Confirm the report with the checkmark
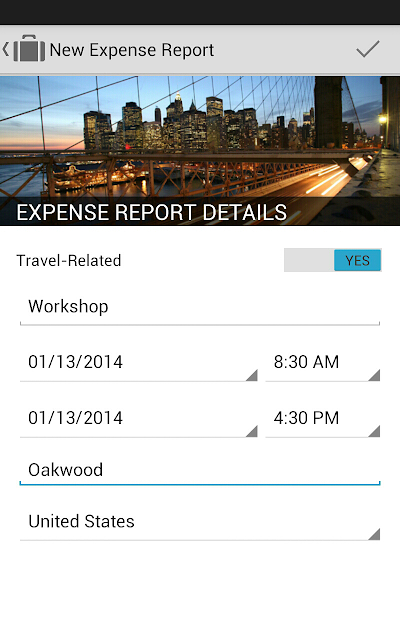This screenshot has height=640, width=400. [368, 49]
